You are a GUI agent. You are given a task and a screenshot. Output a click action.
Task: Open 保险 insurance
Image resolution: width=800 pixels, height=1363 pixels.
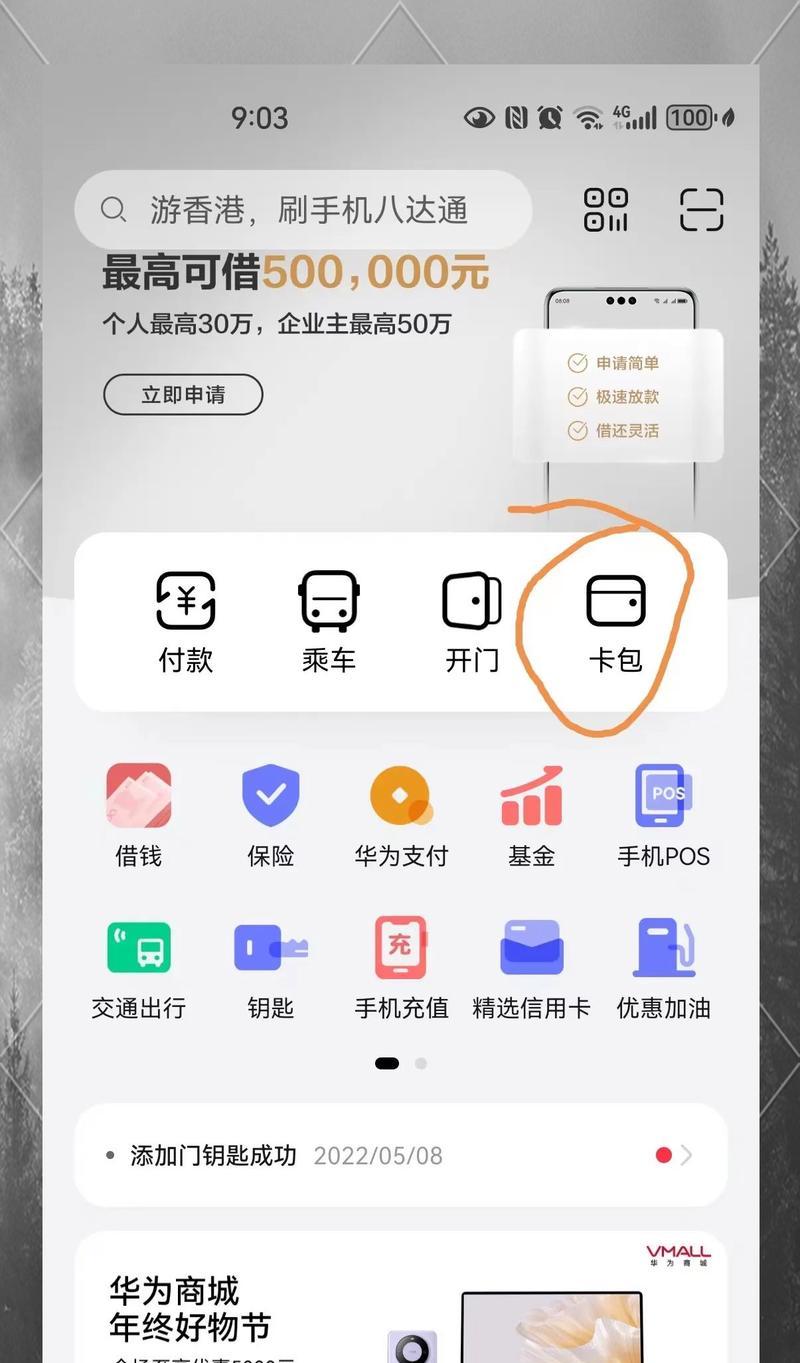(x=270, y=814)
